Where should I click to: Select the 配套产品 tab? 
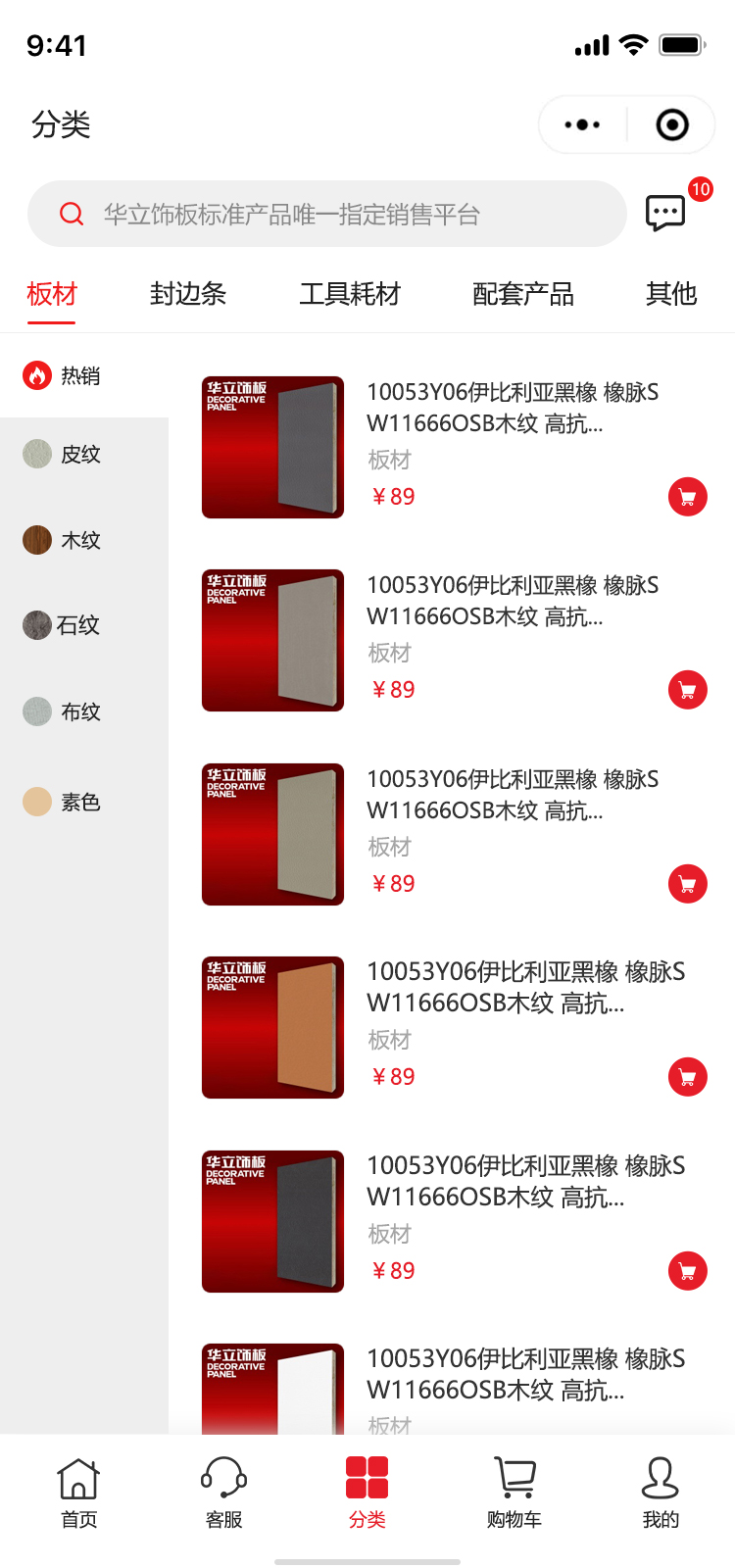[523, 293]
